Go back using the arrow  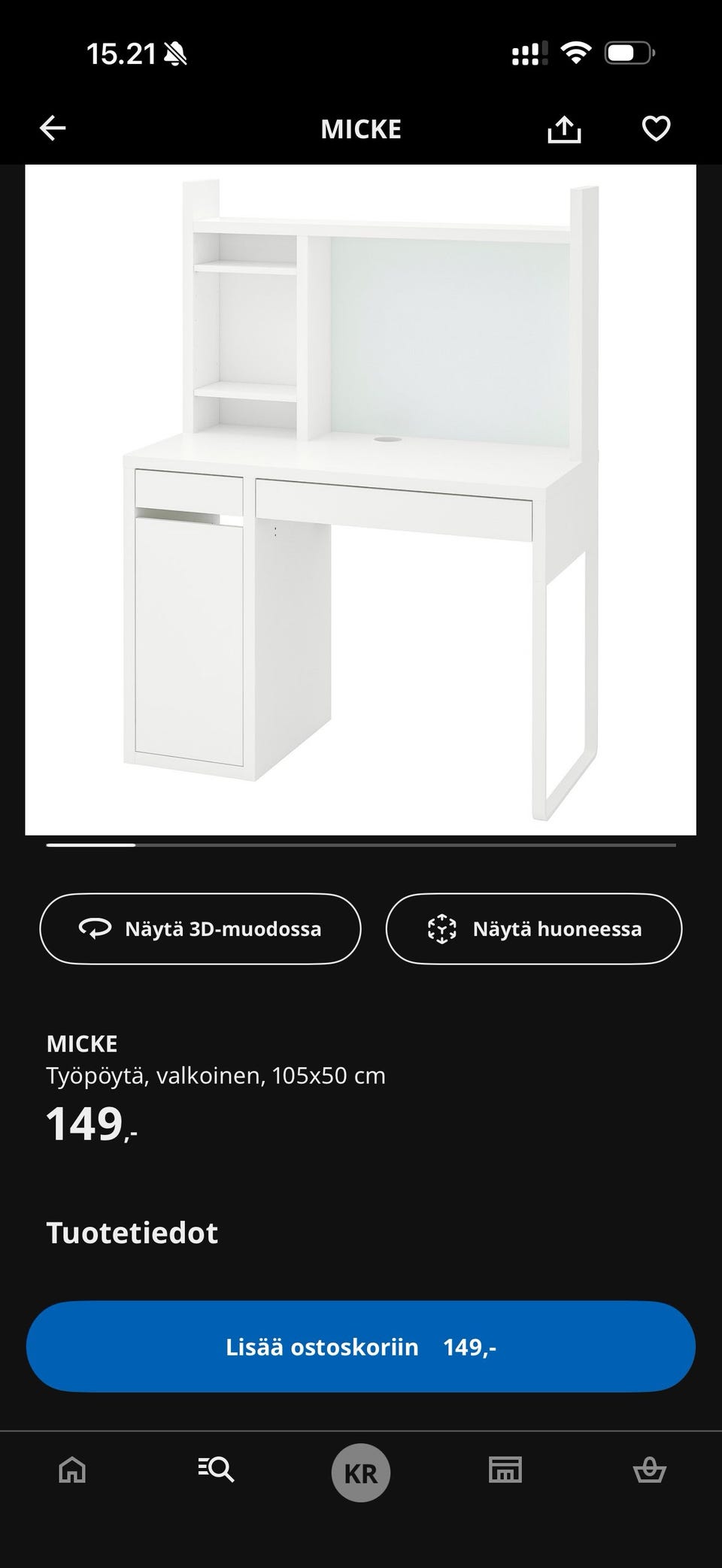tap(53, 129)
